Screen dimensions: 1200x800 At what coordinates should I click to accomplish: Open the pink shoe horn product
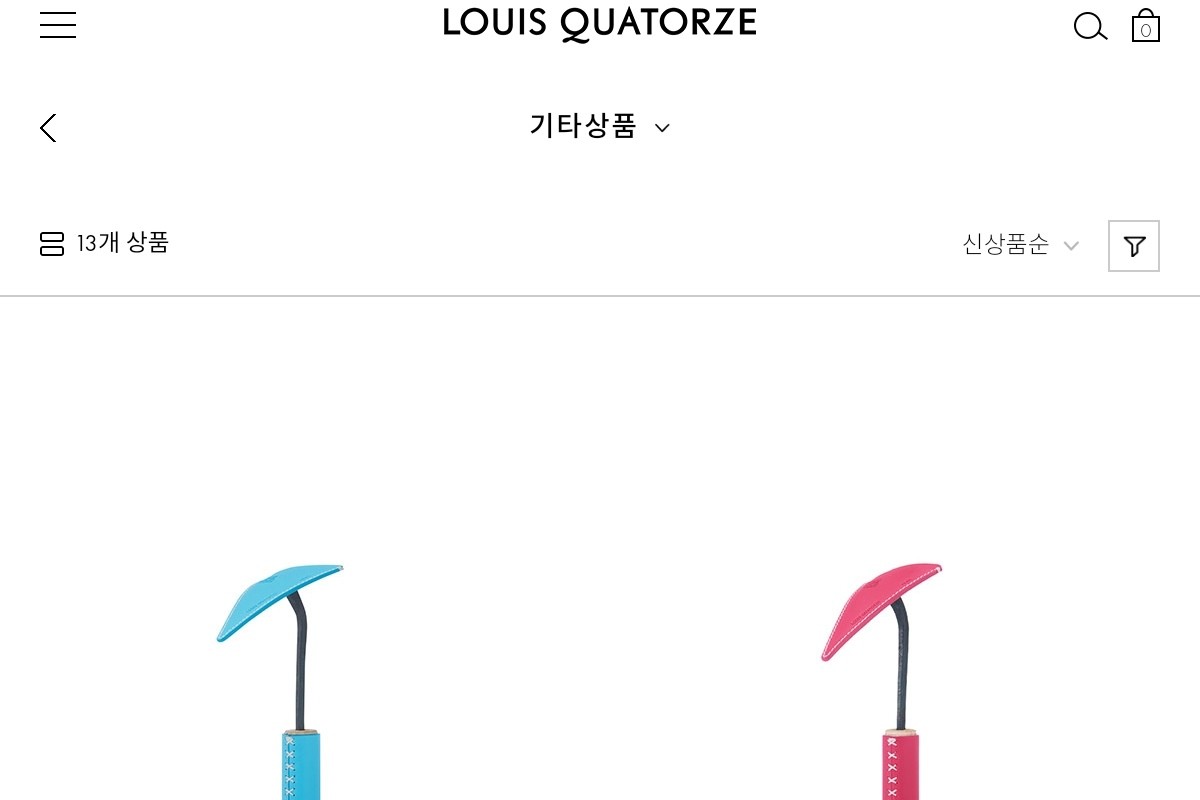[890, 680]
